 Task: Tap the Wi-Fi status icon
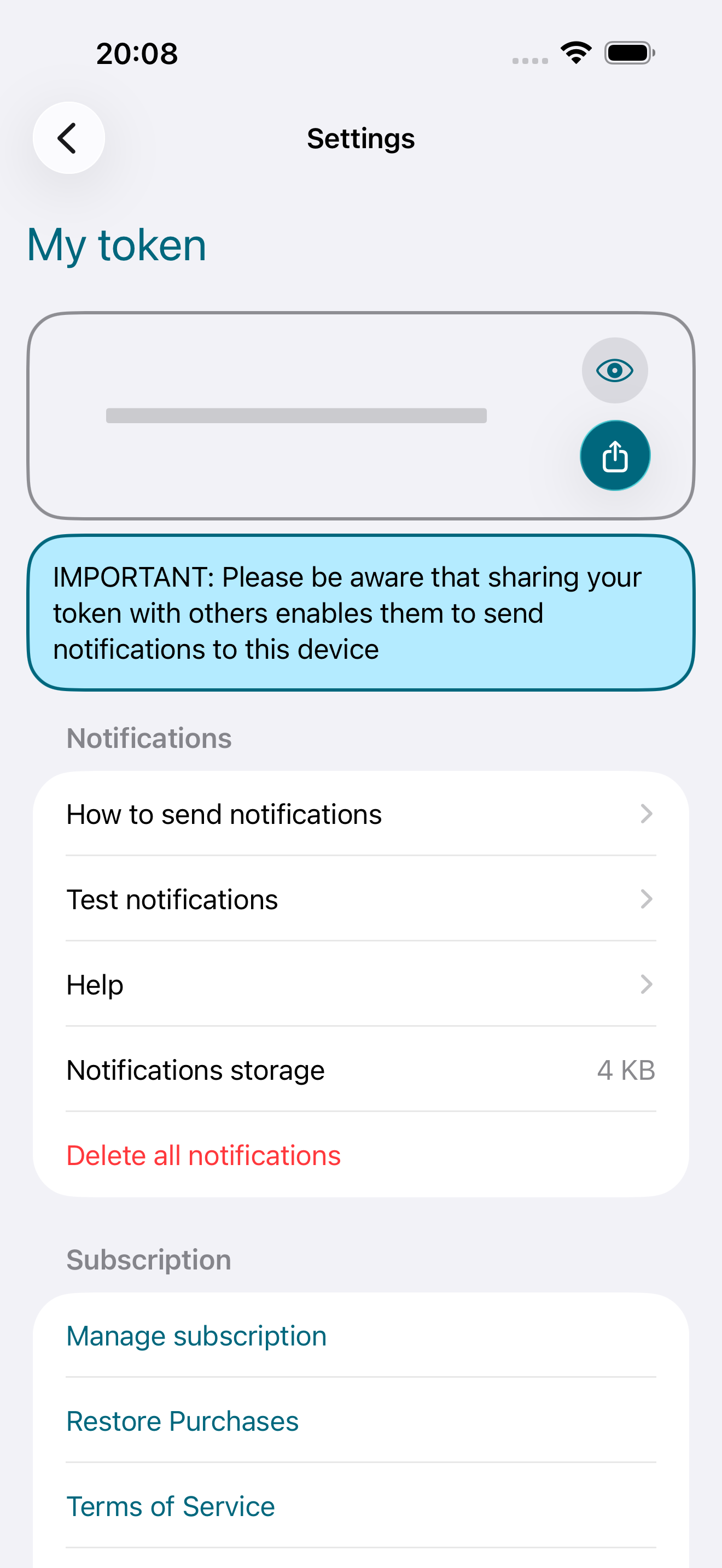574,52
